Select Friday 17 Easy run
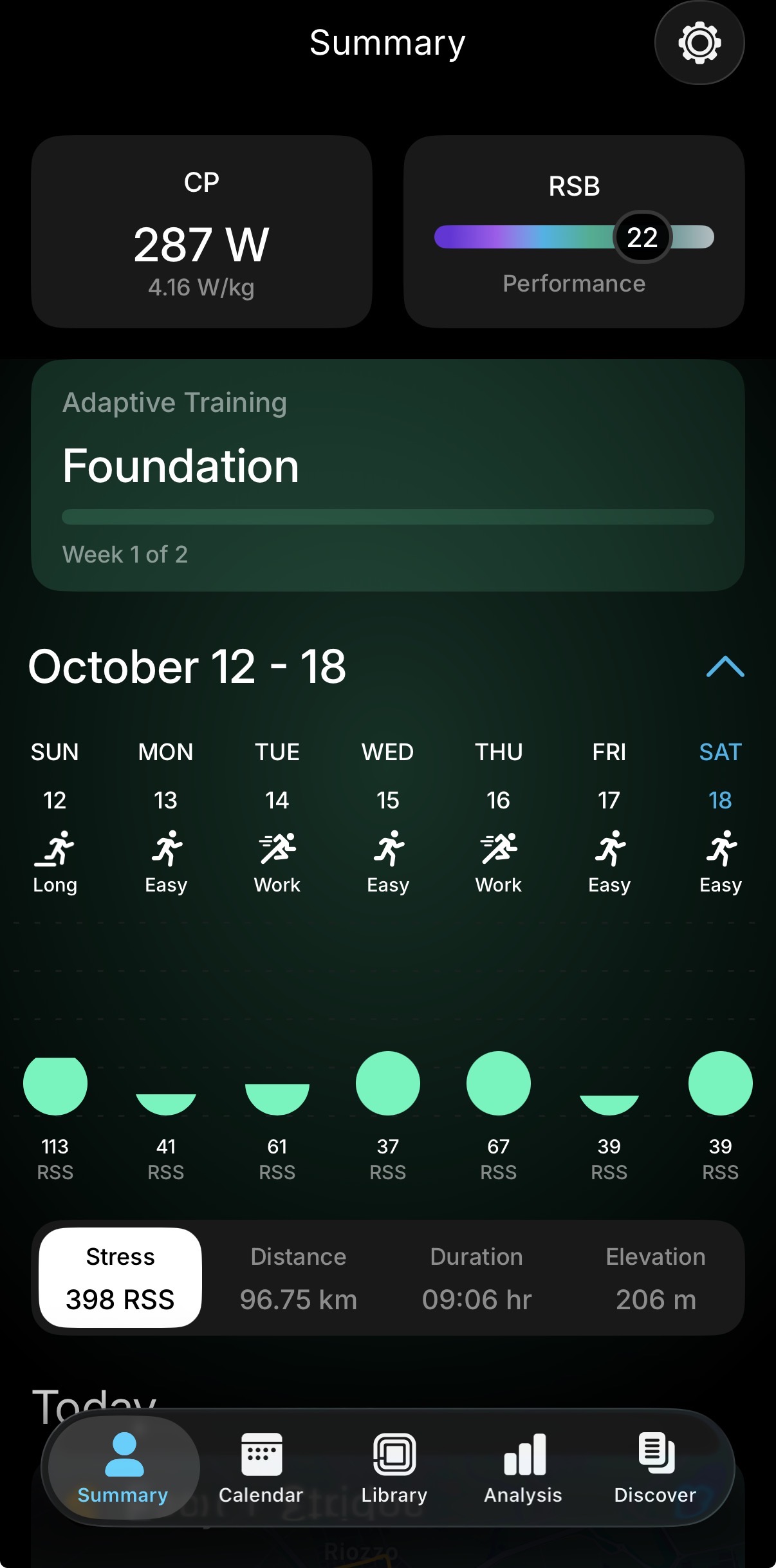Screen dimensions: 776x1568 click(609, 847)
